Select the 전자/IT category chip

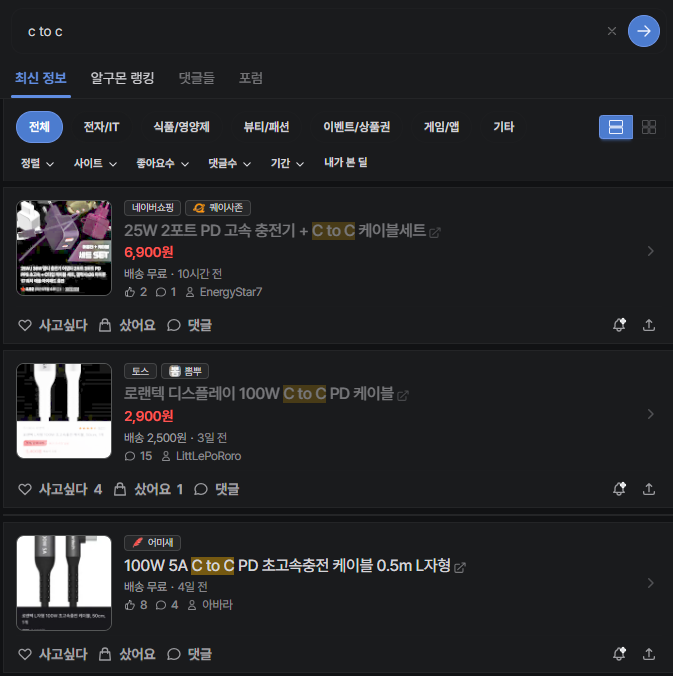(101, 127)
